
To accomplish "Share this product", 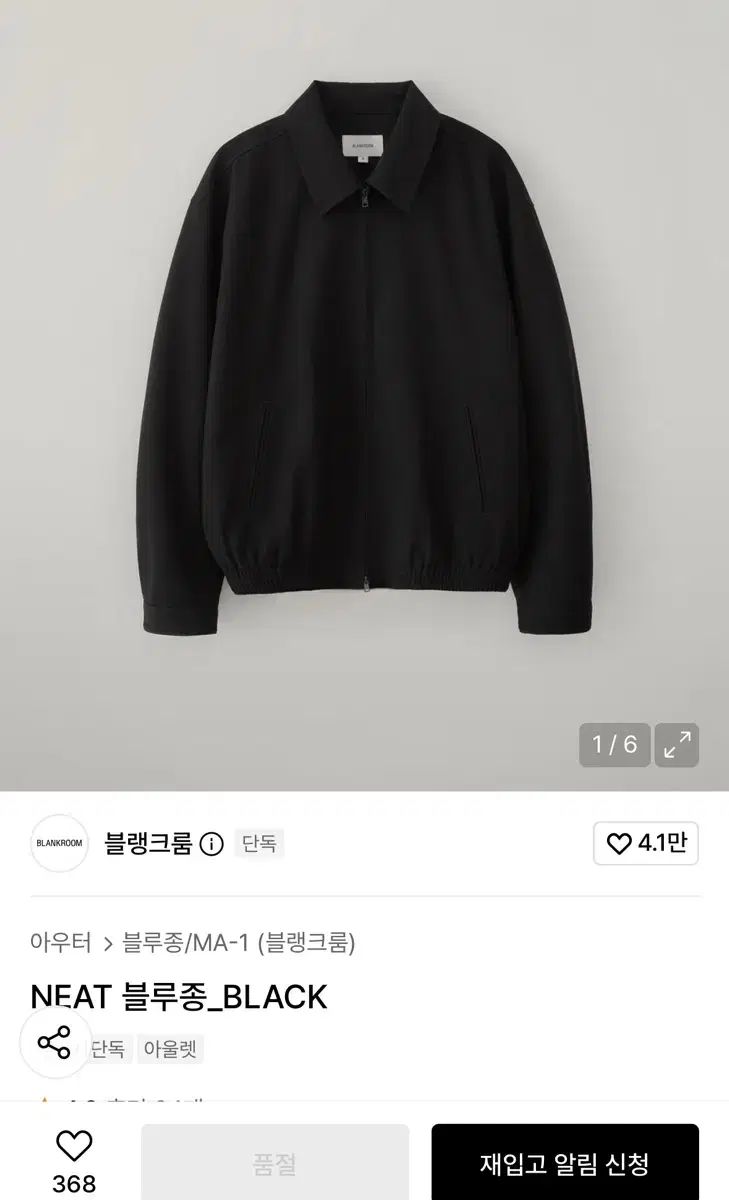I will 55,1042.
